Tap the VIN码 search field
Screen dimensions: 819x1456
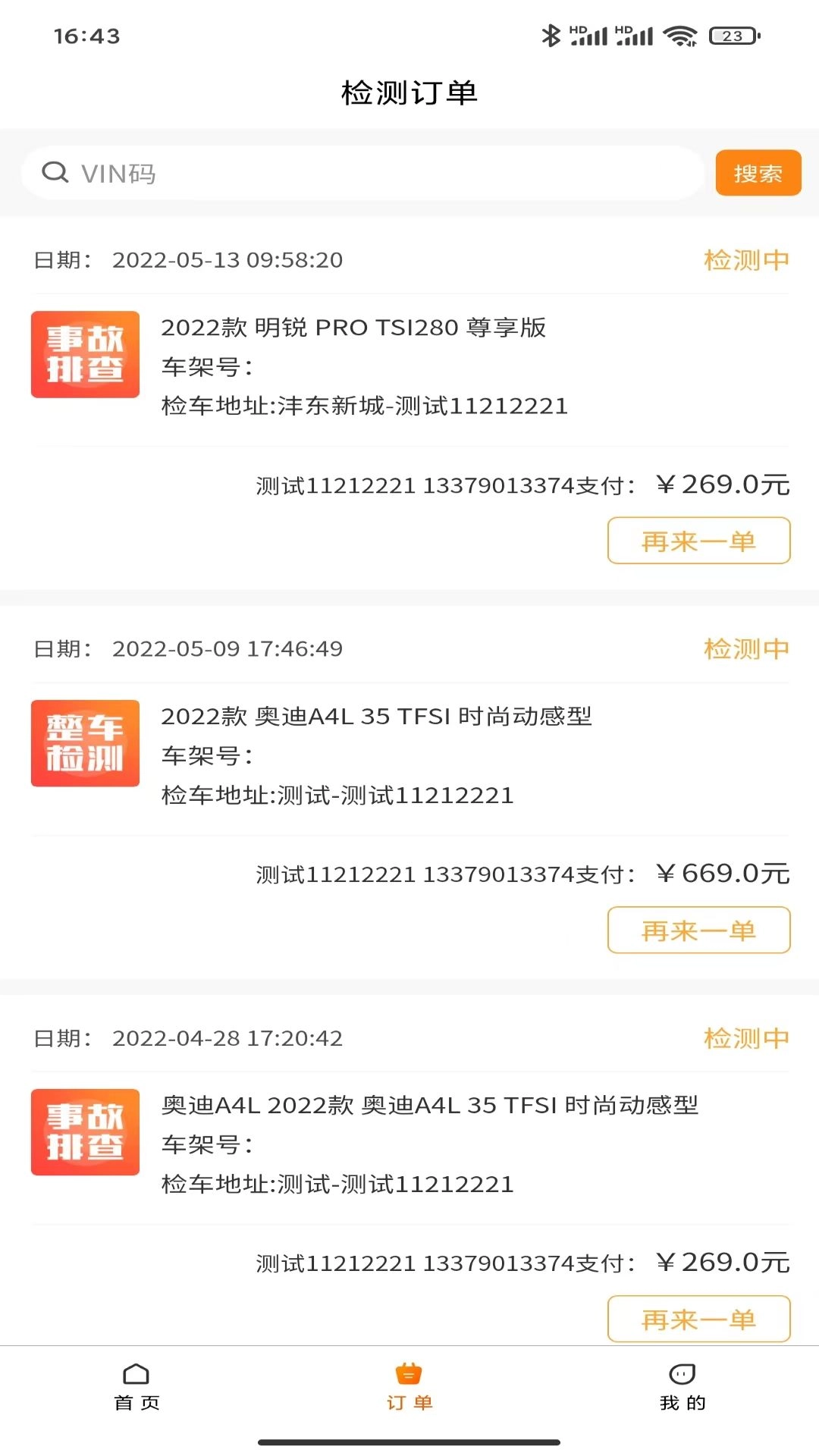pyautogui.click(x=364, y=174)
